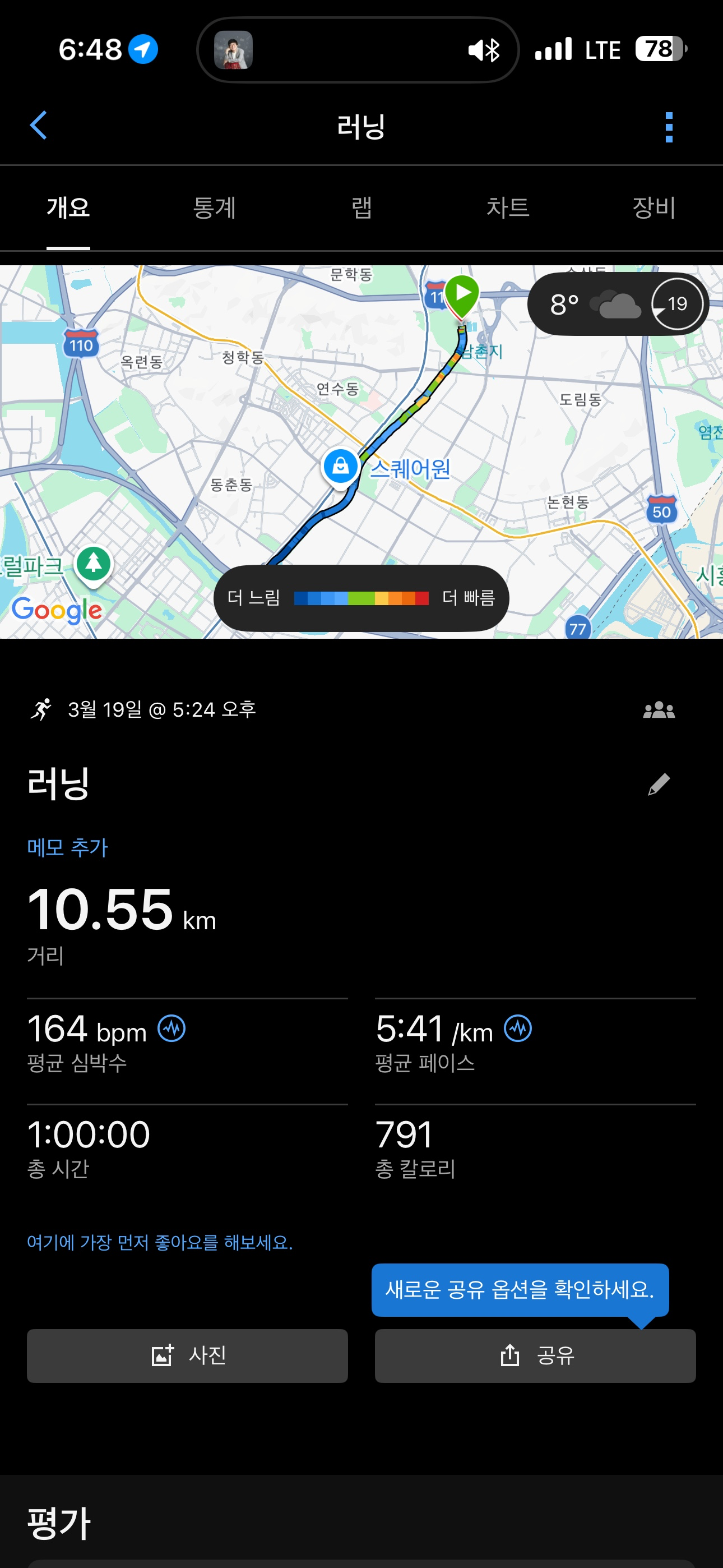
Task: Edit the 러닝 activity name with pencil
Action: [659, 785]
